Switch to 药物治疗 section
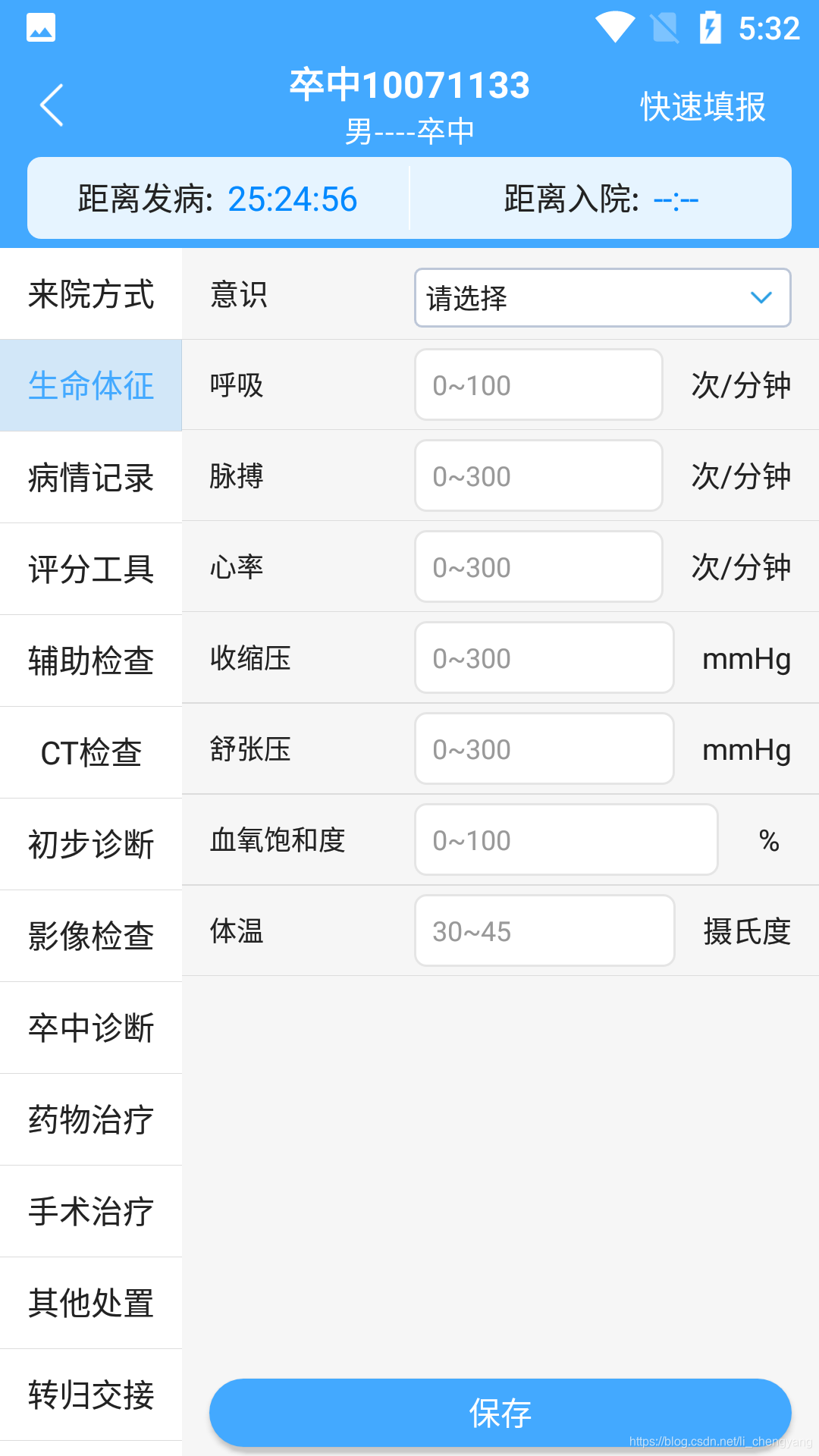 [x=91, y=1120]
